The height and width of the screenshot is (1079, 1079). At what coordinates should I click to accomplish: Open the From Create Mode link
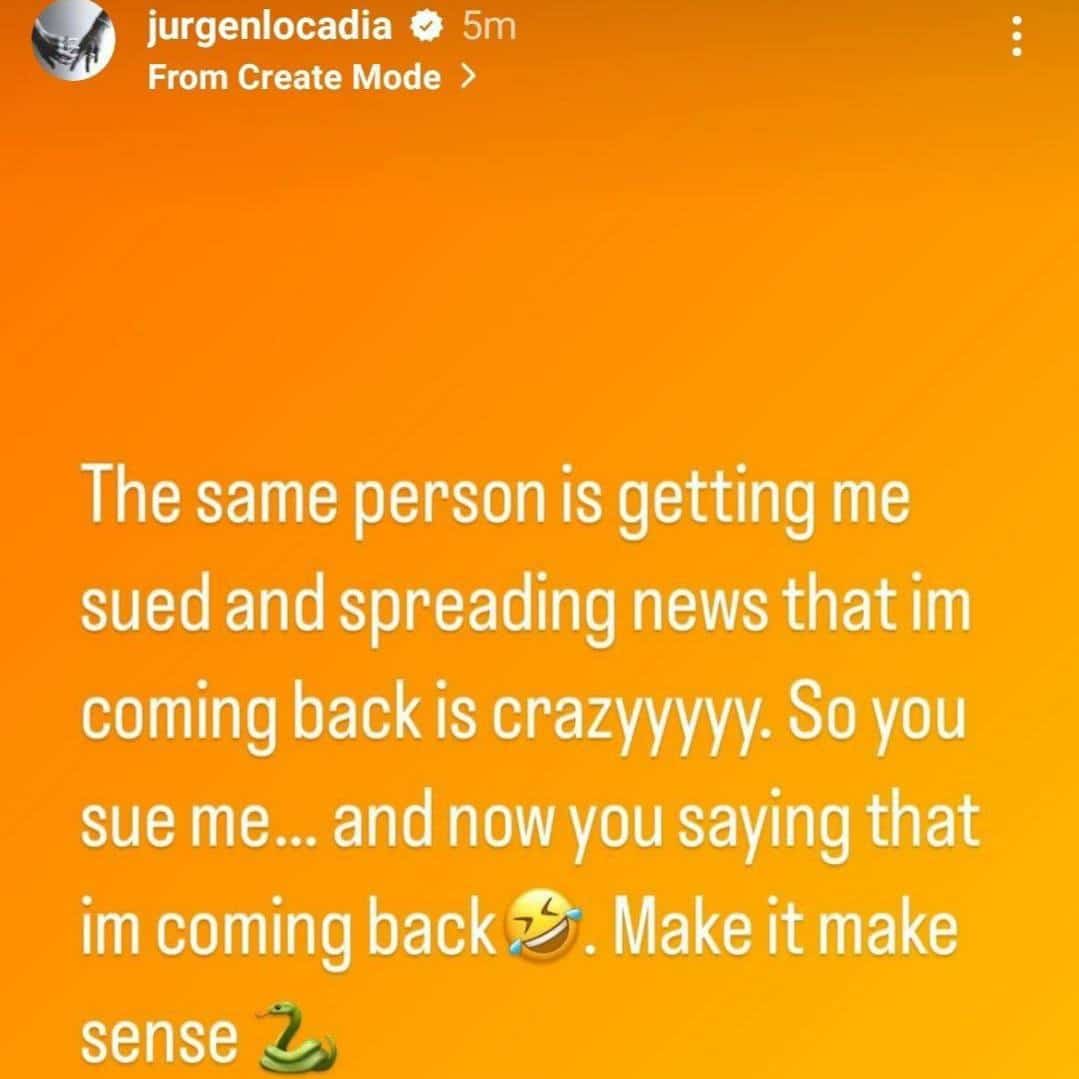pyautogui.click(x=310, y=77)
